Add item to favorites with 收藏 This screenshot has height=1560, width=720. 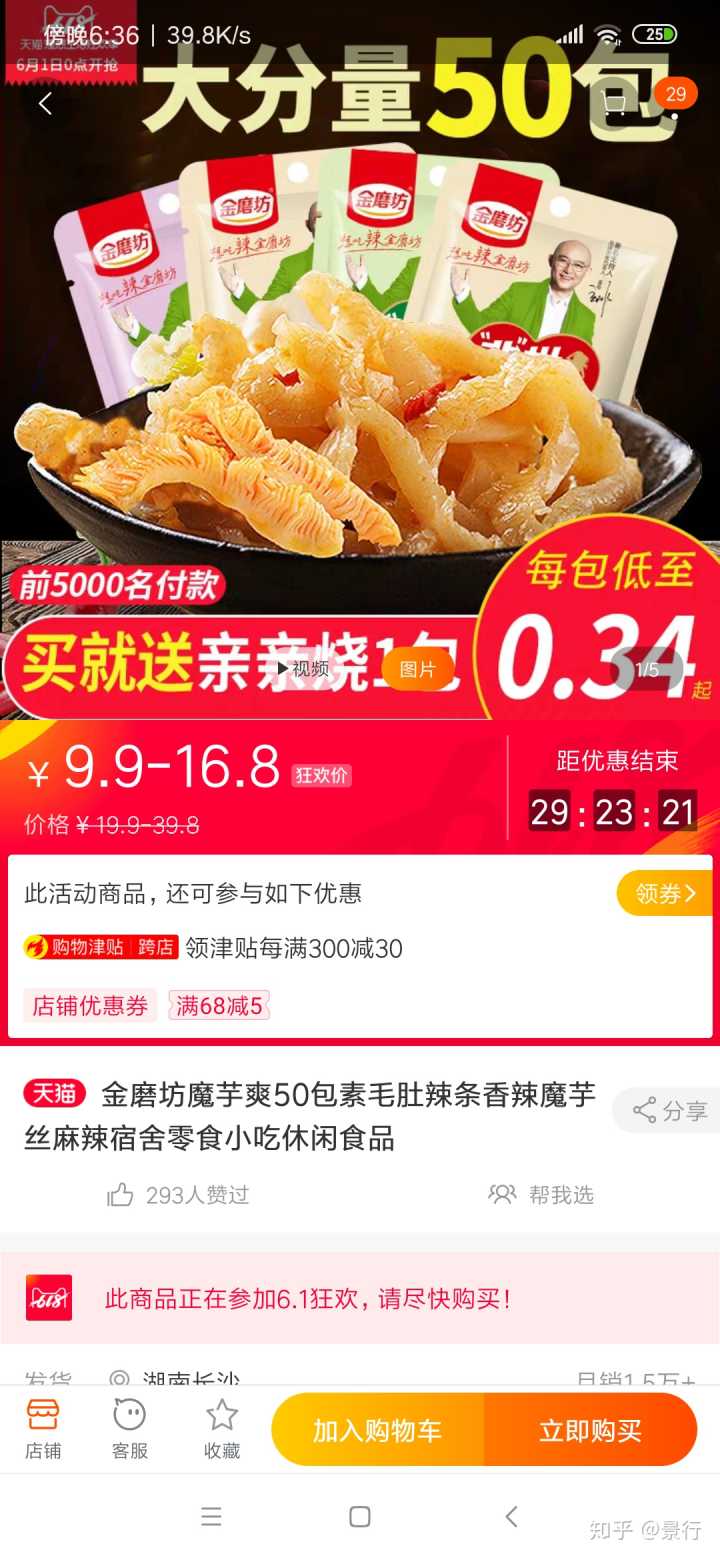coord(221,1429)
